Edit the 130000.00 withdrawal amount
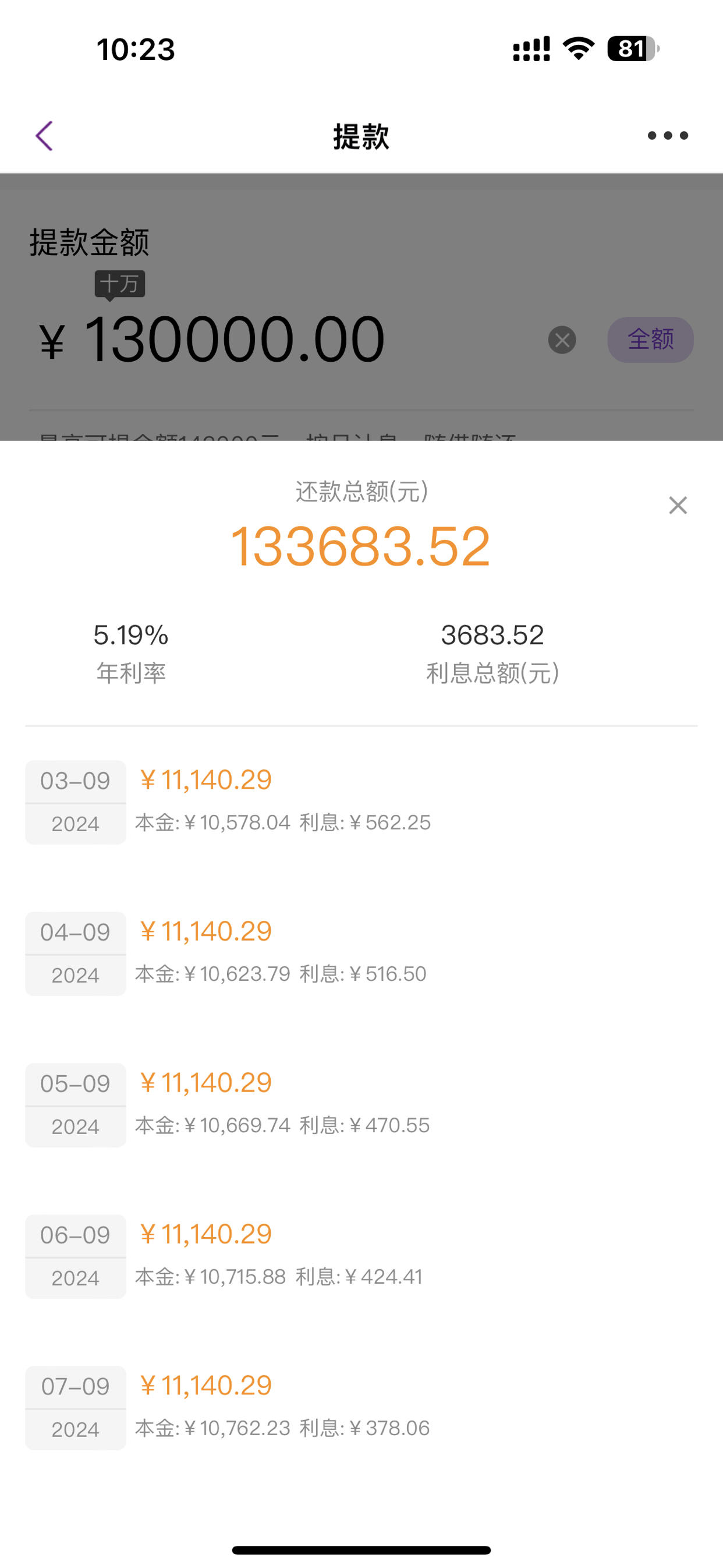The image size is (723, 1568). coord(234,340)
